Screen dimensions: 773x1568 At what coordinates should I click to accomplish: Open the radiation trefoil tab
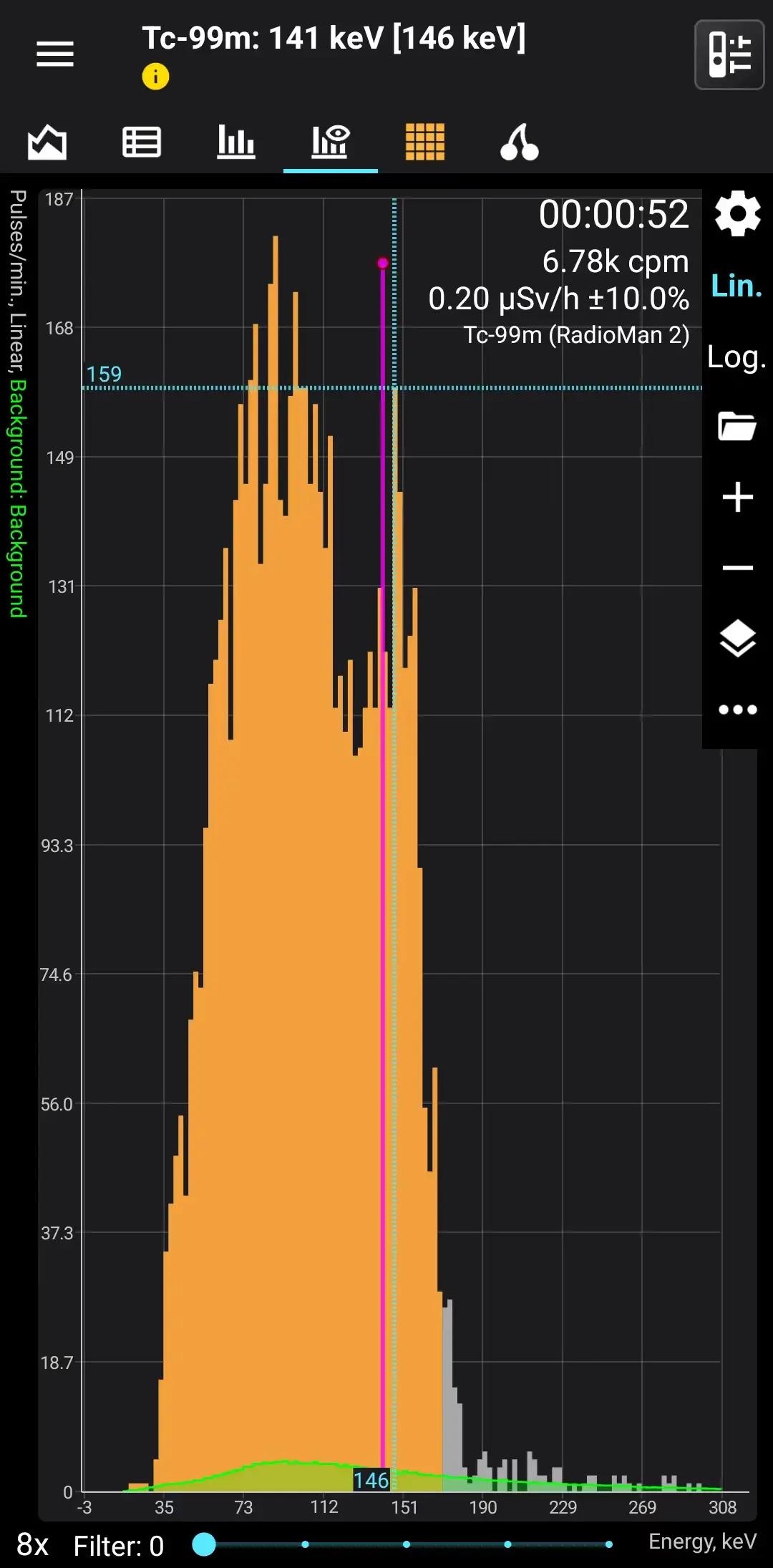point(519,142)
